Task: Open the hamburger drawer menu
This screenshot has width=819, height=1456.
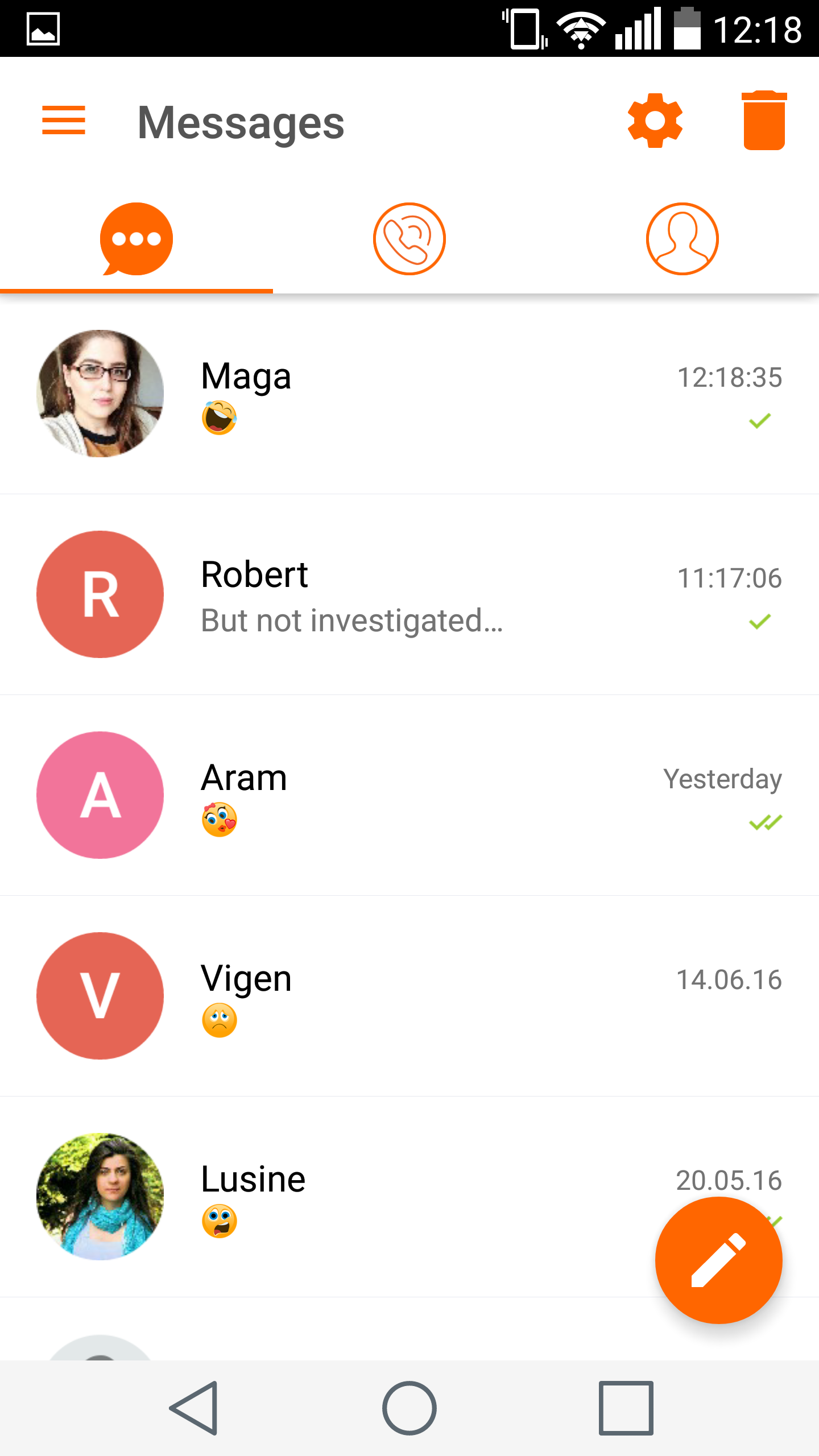Action: (x=64, y=121)
